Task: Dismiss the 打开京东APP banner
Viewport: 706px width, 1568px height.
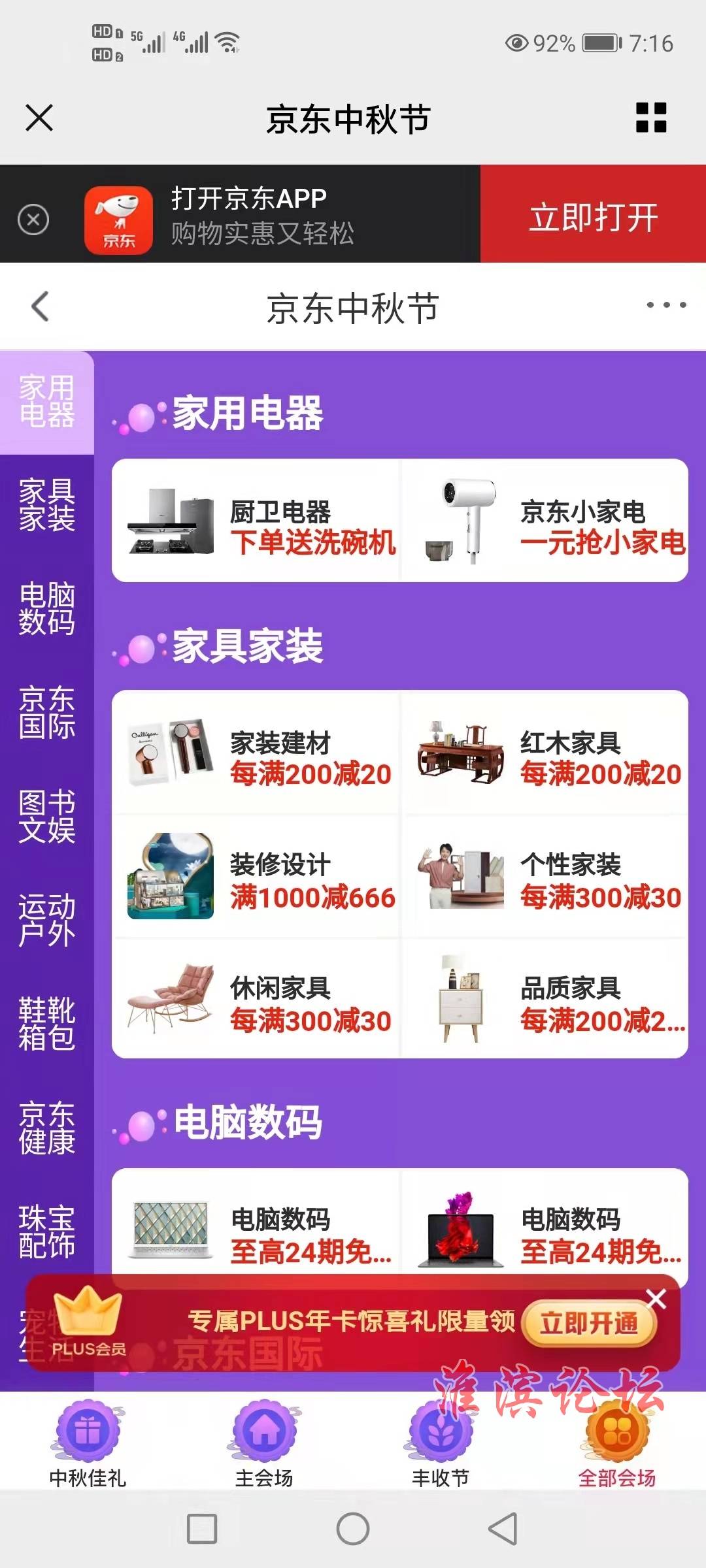Action: (33, 220)
